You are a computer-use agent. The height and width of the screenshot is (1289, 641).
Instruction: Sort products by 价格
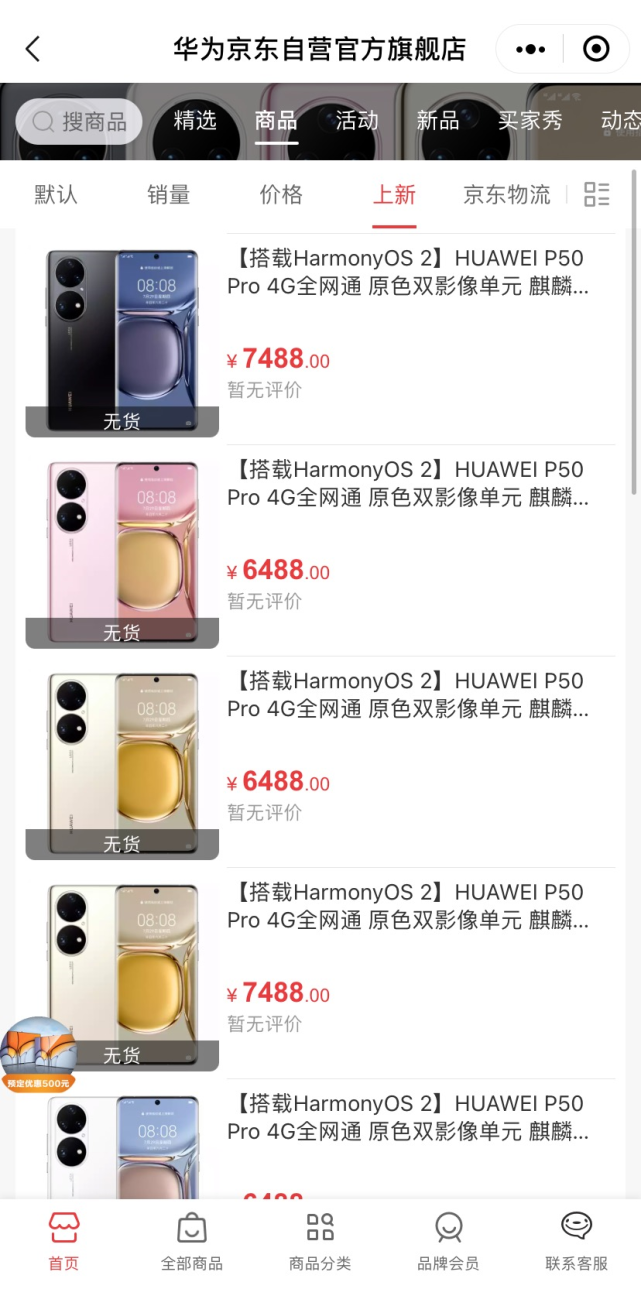pyautogui.click(x=281, y=195)
